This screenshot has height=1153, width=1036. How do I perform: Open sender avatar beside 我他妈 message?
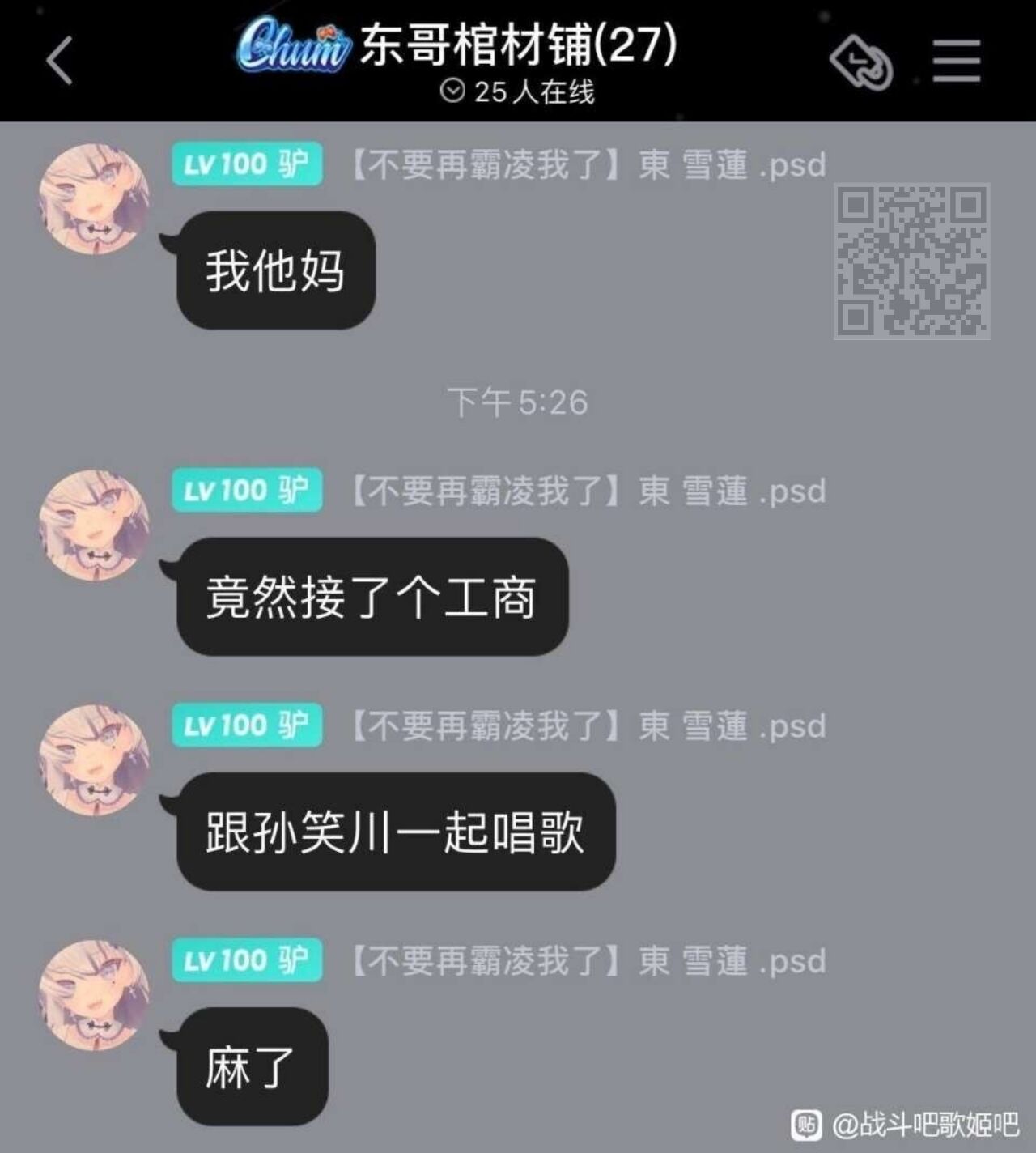tap(95, 199)
